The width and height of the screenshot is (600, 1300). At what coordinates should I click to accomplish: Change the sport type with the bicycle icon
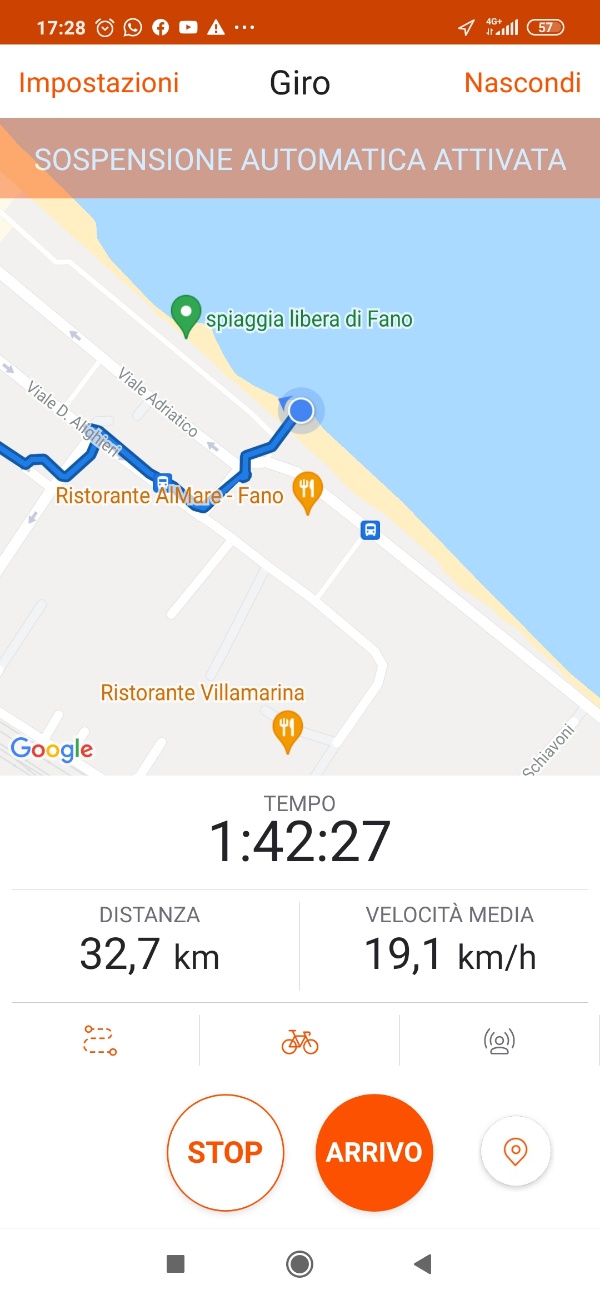pyautogui.click(x=300, y=1042)
